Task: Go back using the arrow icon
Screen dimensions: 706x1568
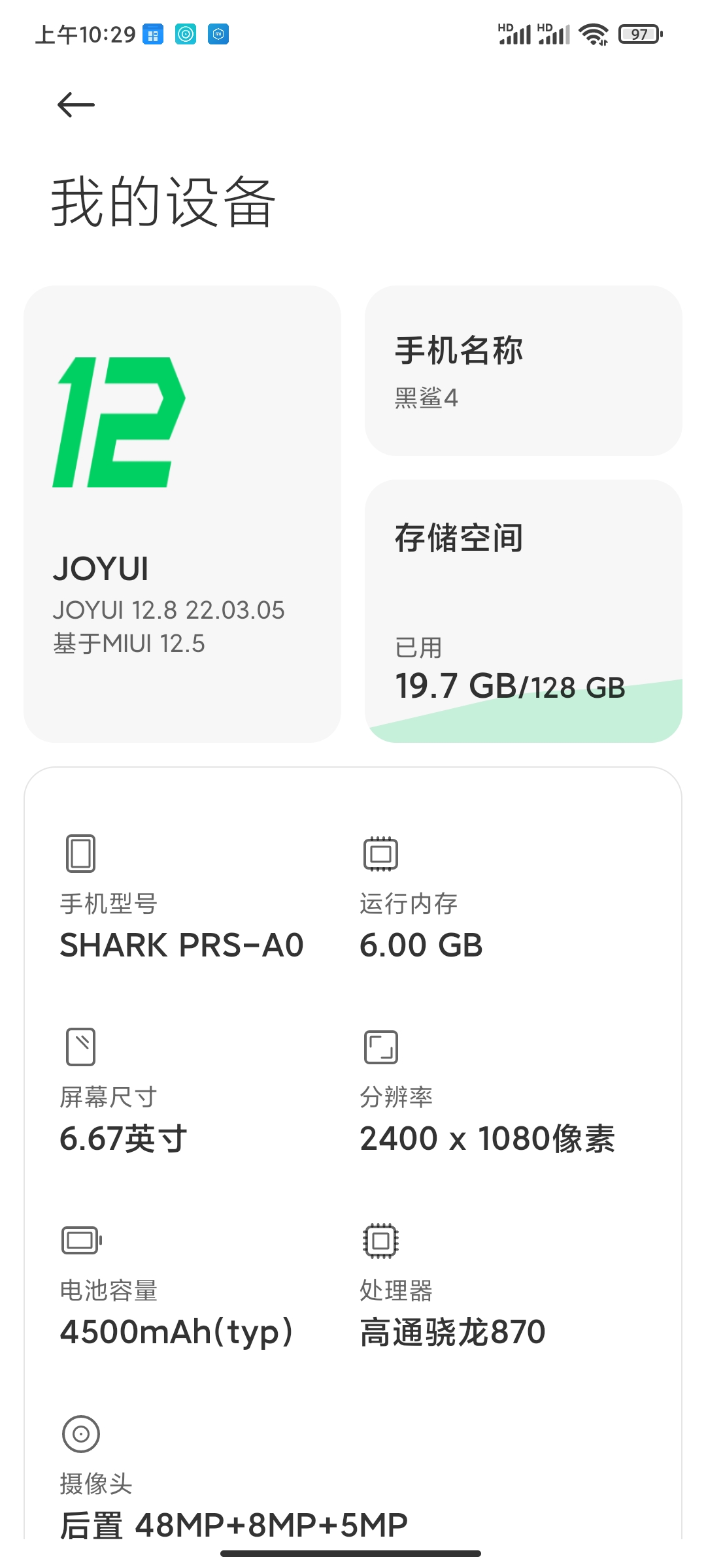Action: coord(76,105)
